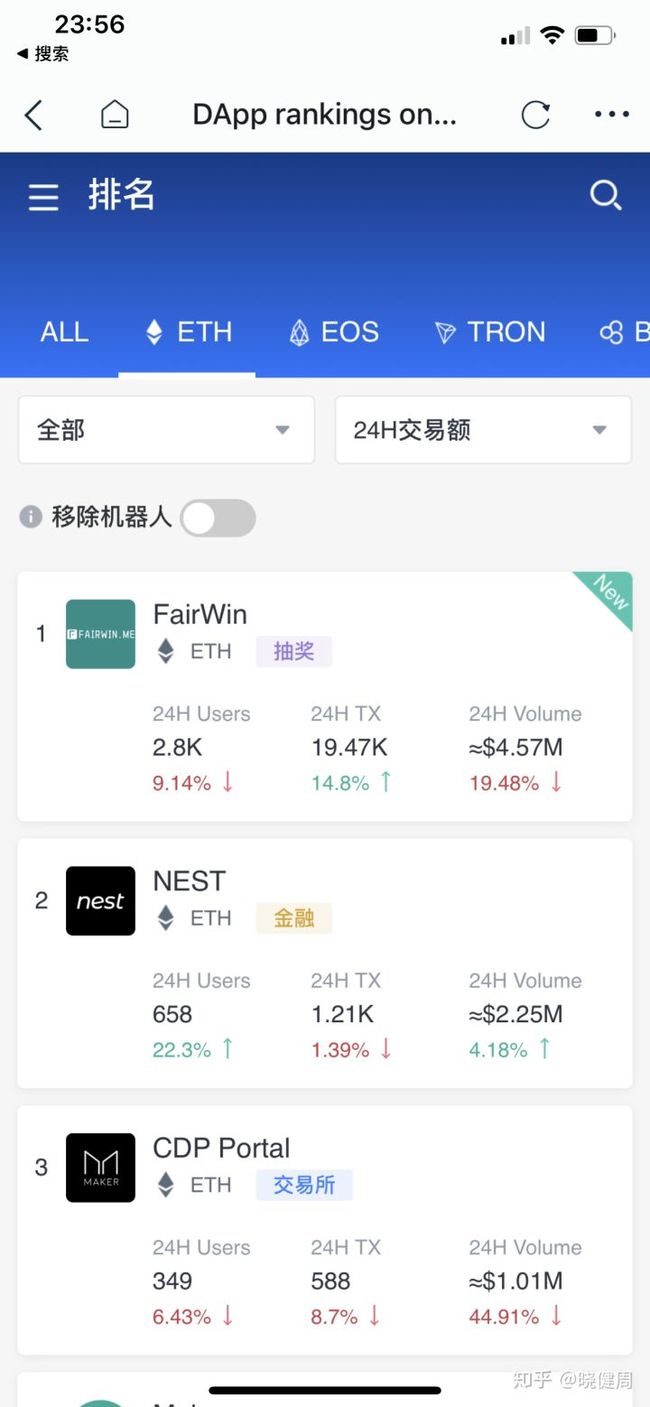Viewport: 650px width, 1407px height.
Task: Reload the DApp rankings page
Action: coord(536,115)
